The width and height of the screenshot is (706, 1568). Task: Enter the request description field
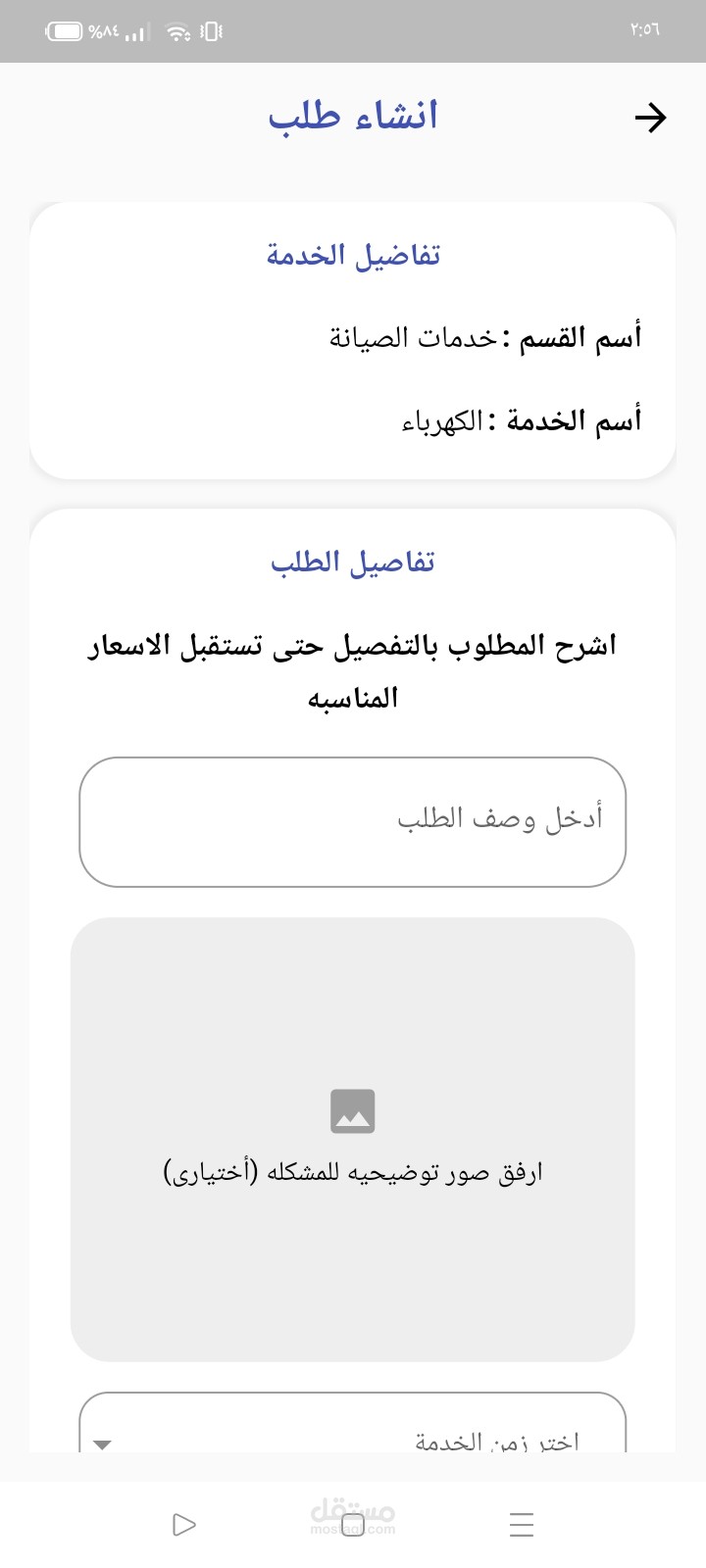coord(352,821)
